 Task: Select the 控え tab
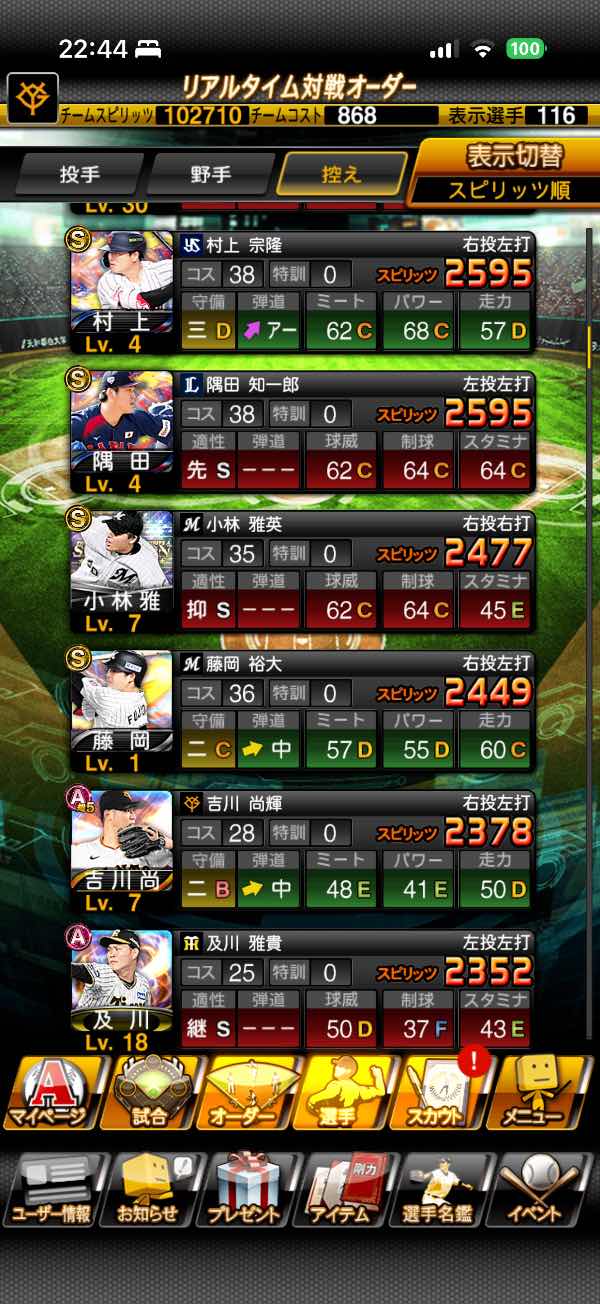click(x=342, y=174)
